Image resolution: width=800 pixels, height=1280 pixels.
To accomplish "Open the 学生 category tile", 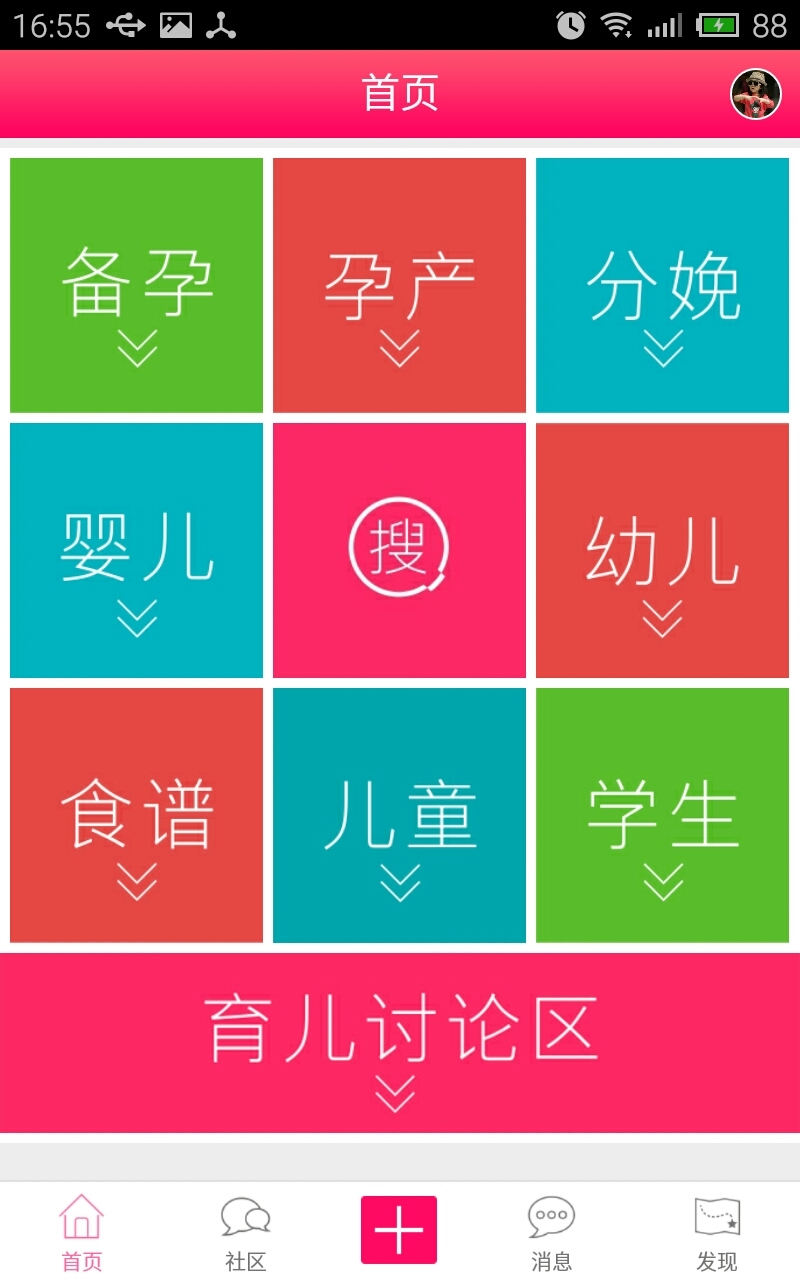I will pyautogui.click(x=662, y=815).
